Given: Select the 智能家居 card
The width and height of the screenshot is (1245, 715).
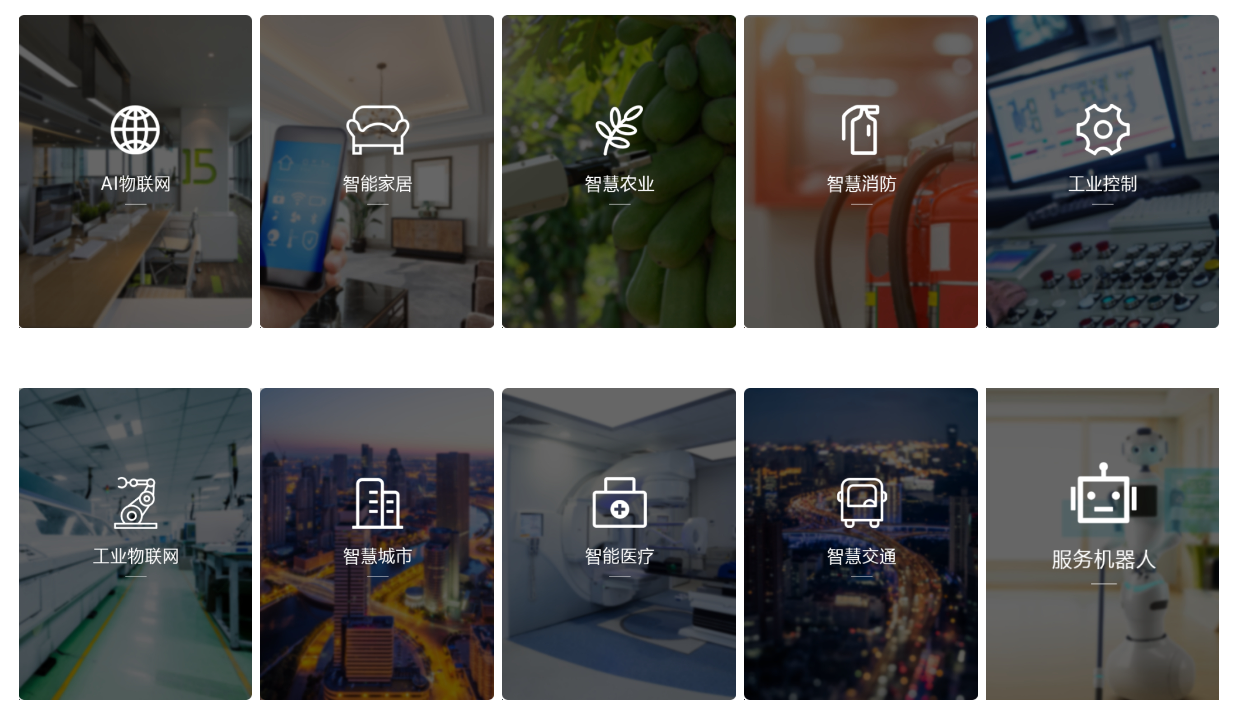Looking at the screenshot, I should point(377,171).
